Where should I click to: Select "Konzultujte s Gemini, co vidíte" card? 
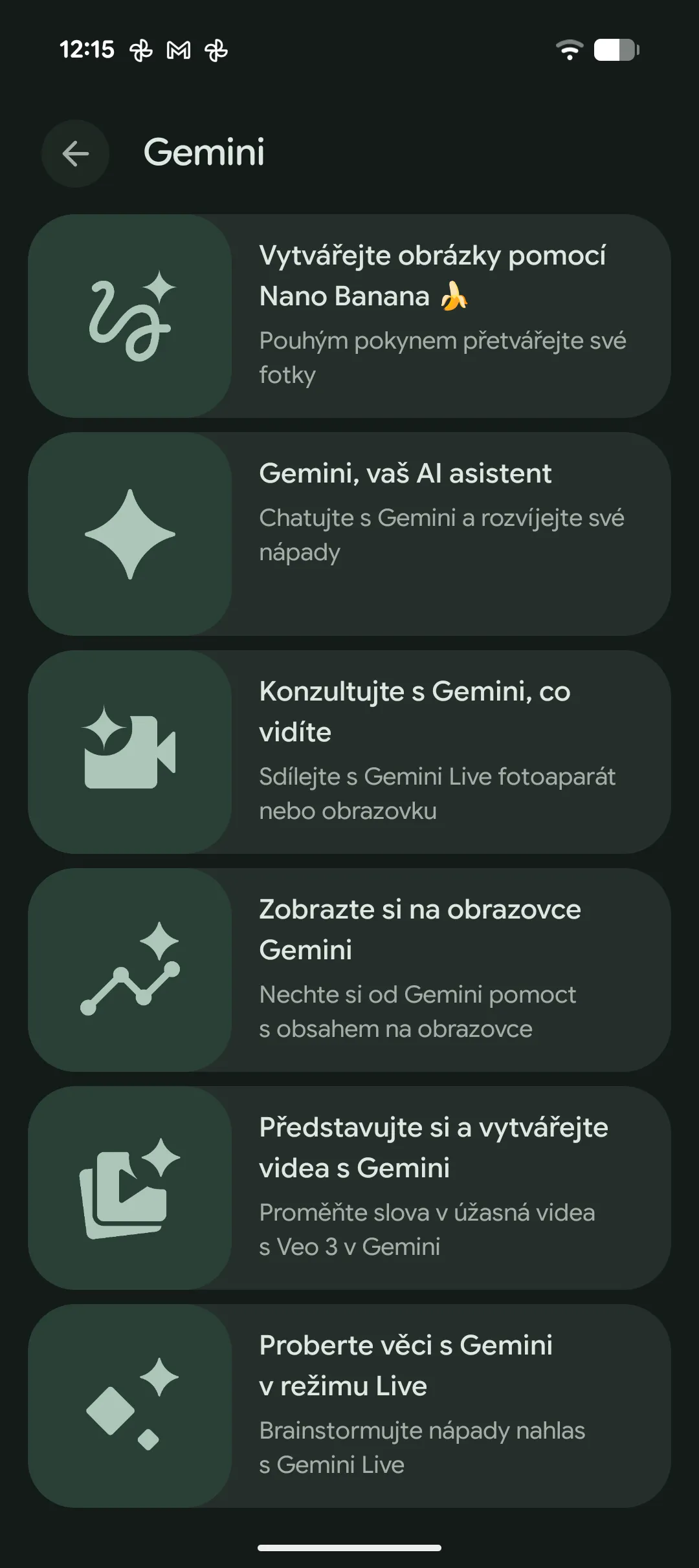click(349, 752)
